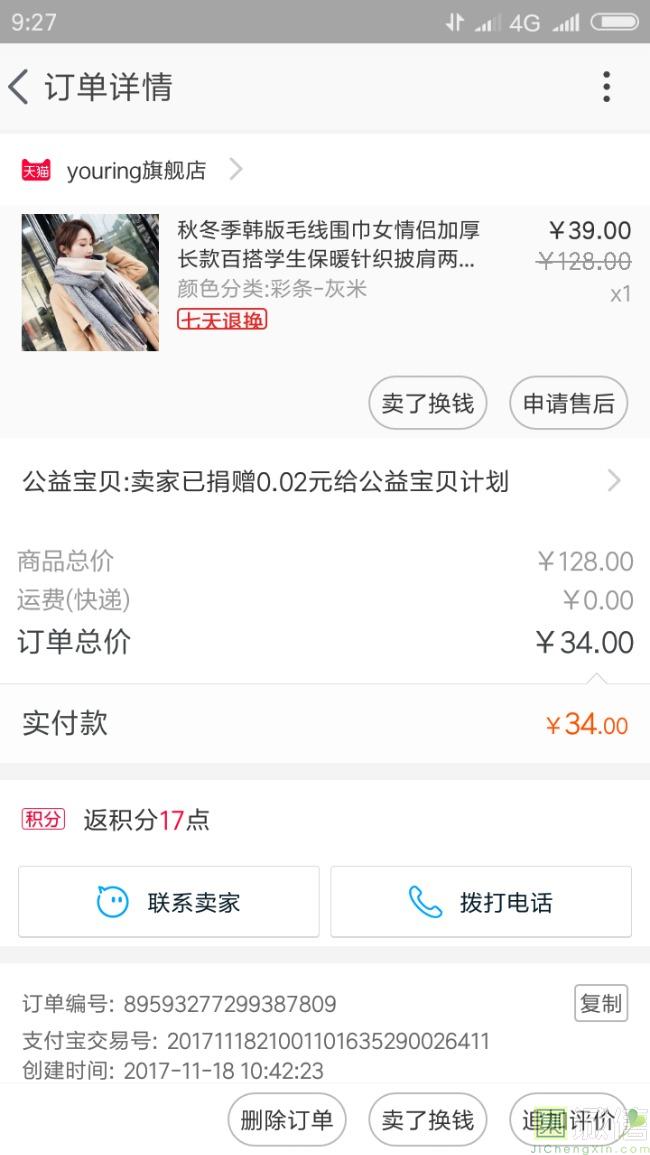The width and height of the screenshot is (650, 1155).
Task: Open the 公益宝贝 donation details row
Action: point(325,482)
